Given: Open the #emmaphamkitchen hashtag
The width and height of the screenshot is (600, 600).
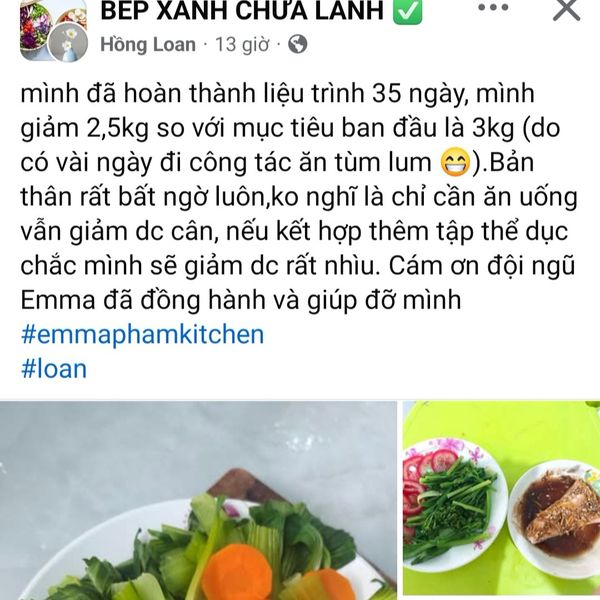Looking at the screenshot, I should tap(142, 334).
